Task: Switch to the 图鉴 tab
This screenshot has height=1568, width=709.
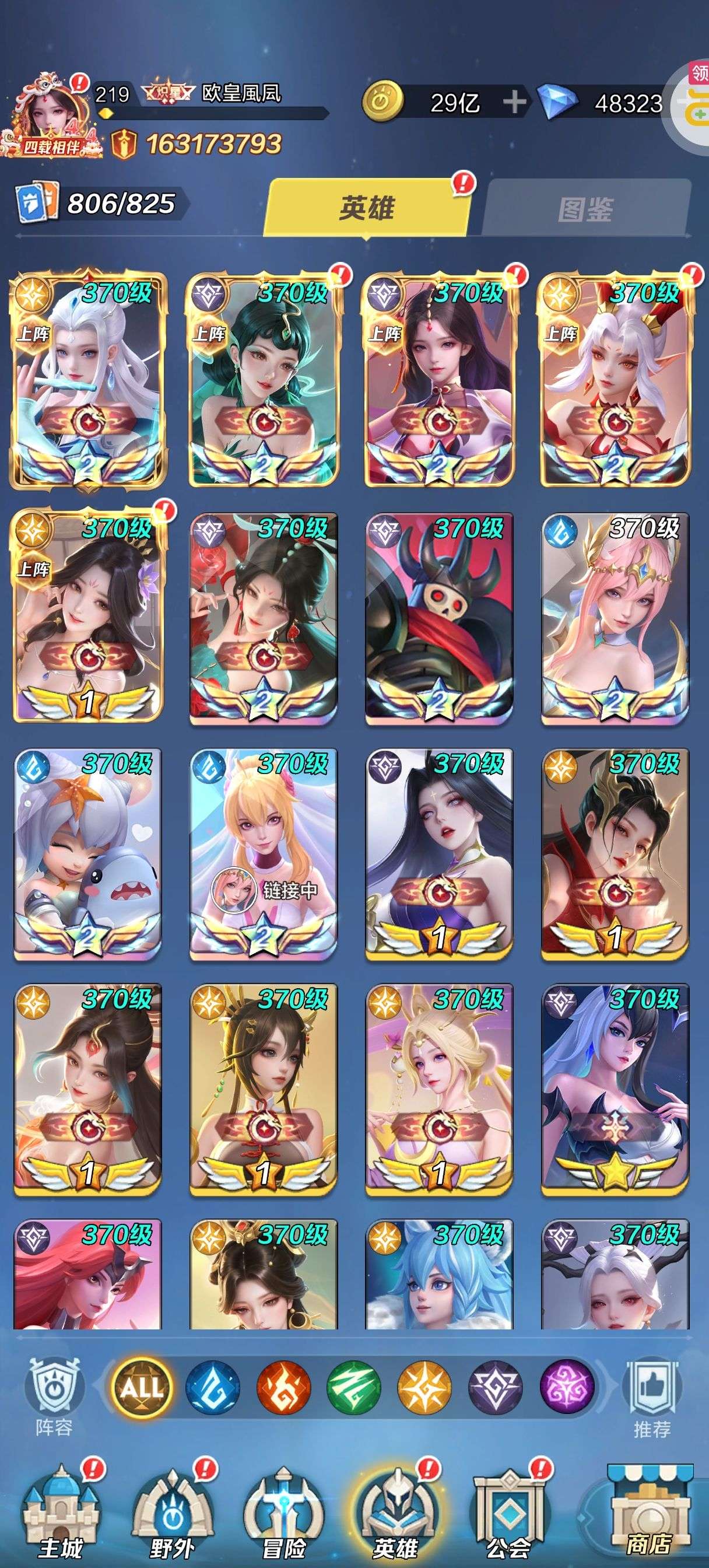Action: coord(585,209)
